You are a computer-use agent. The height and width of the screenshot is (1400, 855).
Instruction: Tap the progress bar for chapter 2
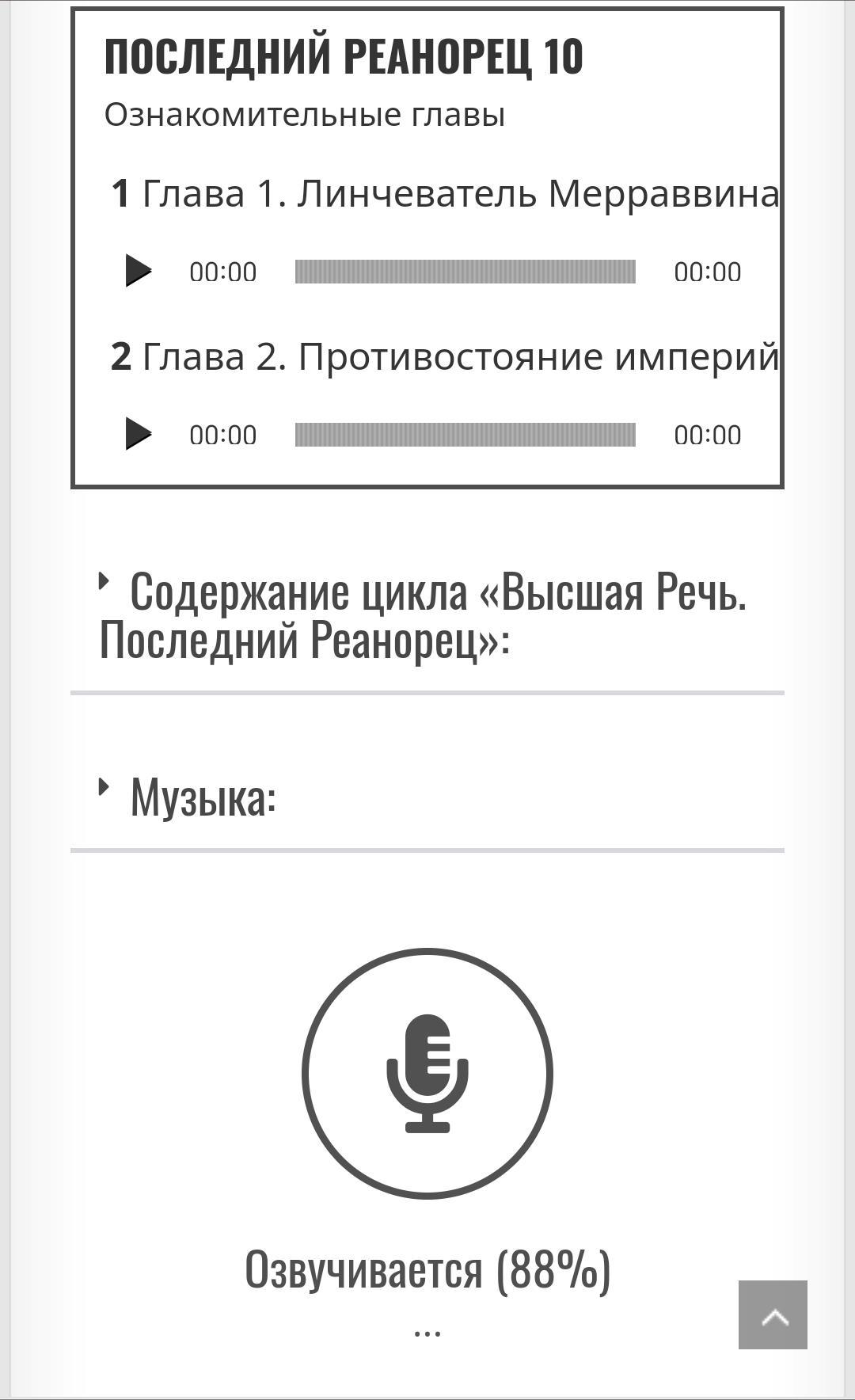click(465, 435)
